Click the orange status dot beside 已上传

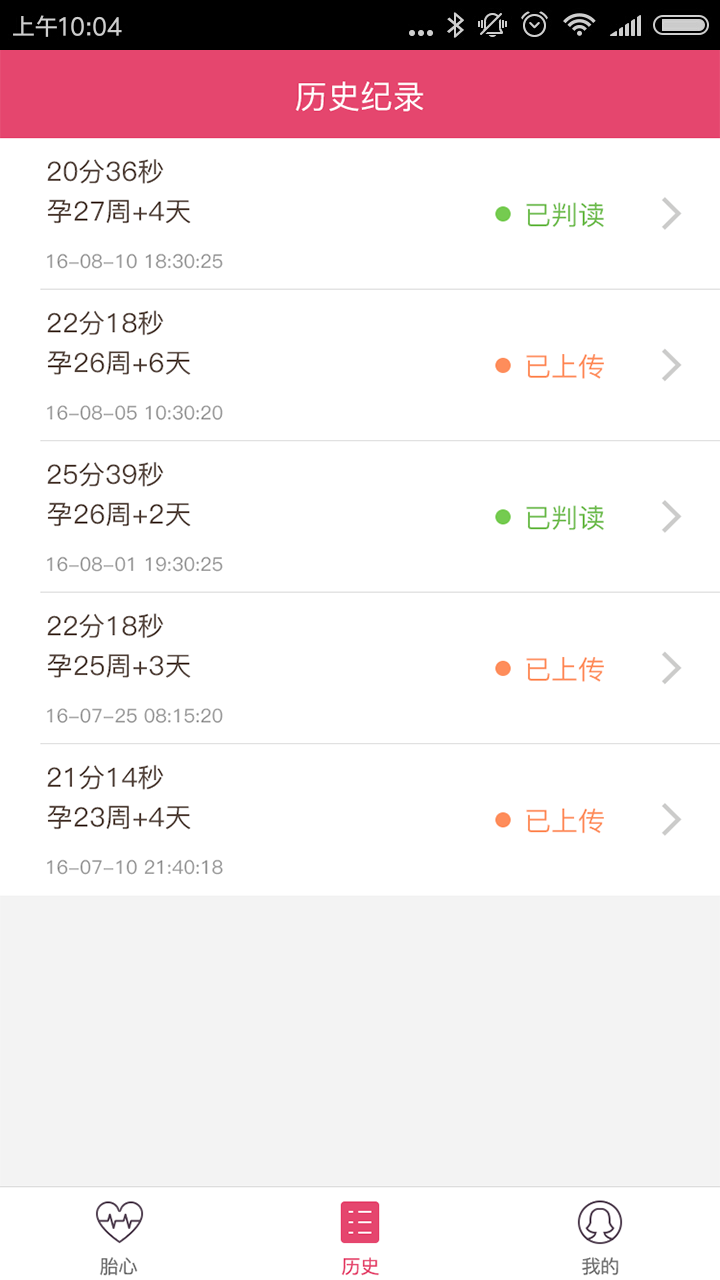pos(505,365)
